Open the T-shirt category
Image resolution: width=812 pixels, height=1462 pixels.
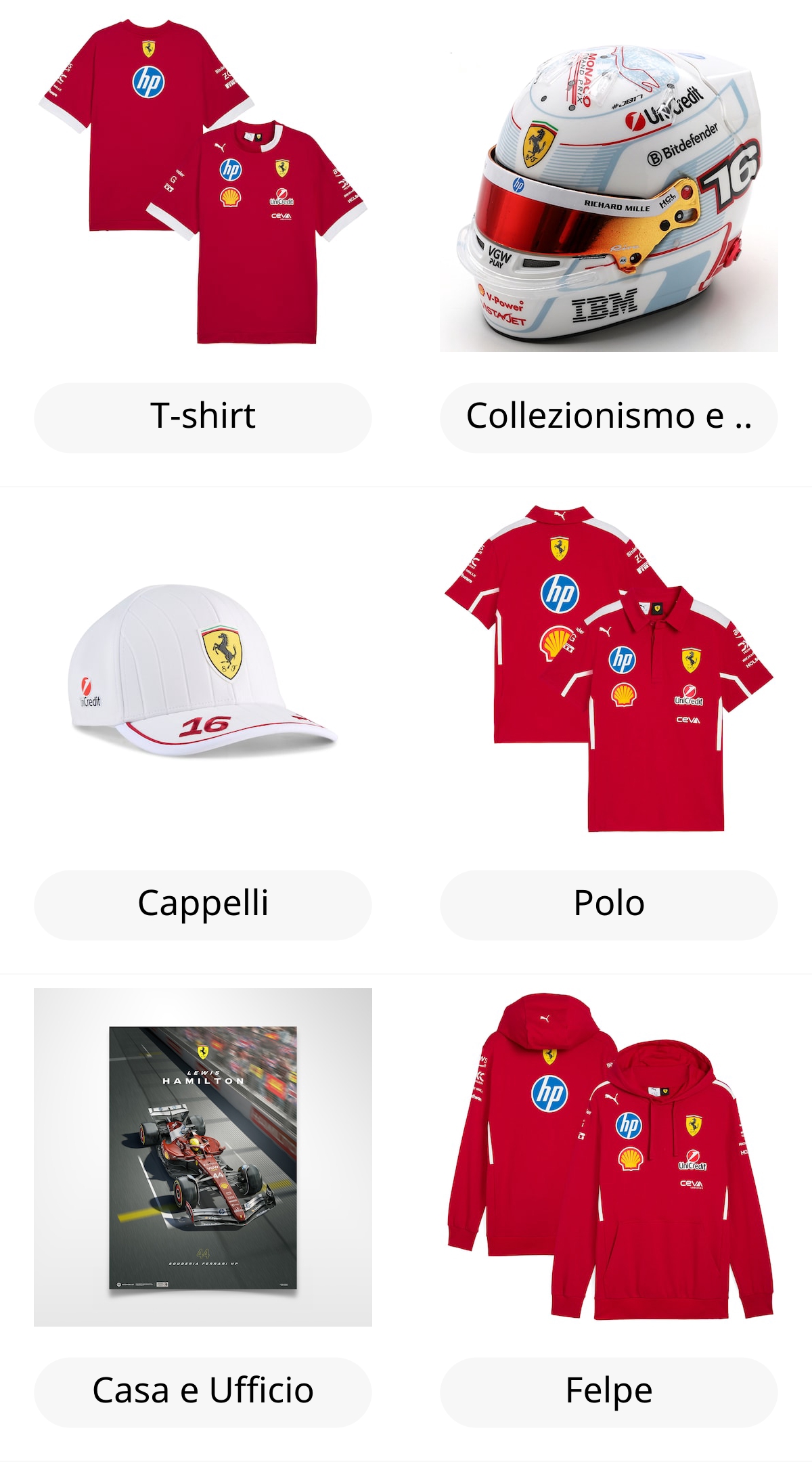click(202, 416)
